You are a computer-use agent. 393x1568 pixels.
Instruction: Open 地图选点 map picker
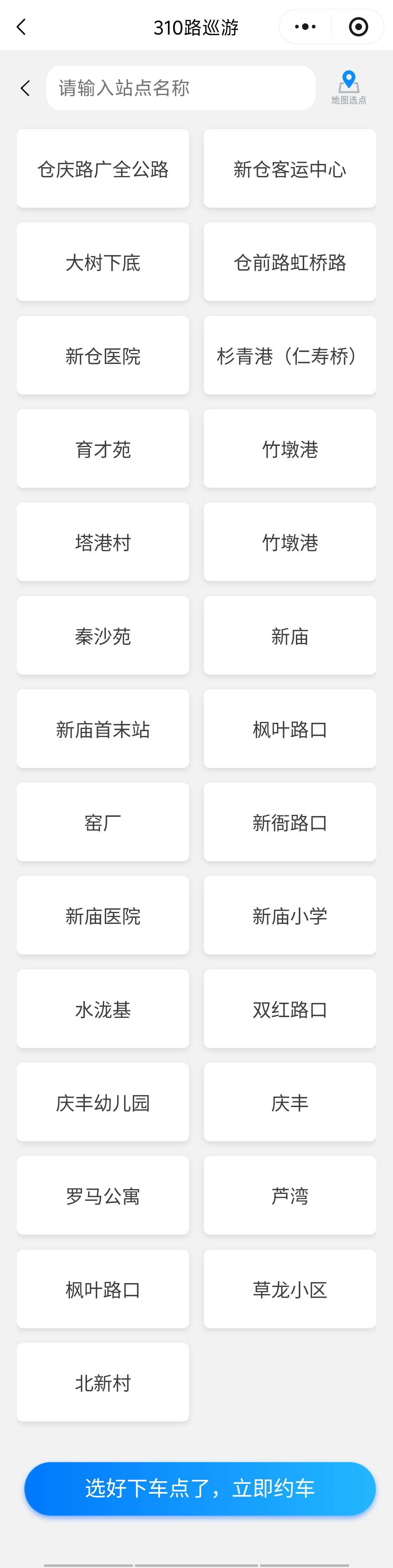click(x=349, y=88)
